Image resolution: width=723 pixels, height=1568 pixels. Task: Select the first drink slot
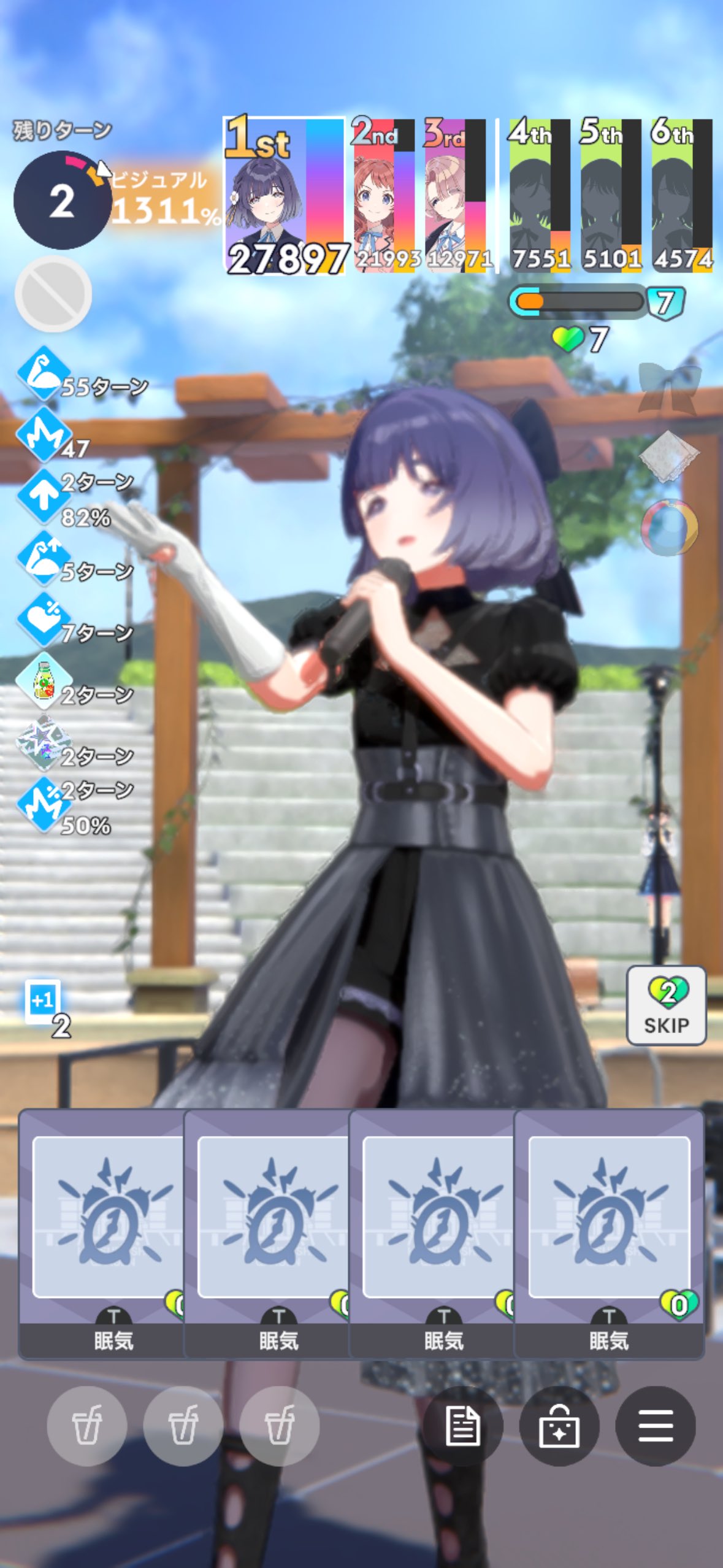click(86, 1426)
